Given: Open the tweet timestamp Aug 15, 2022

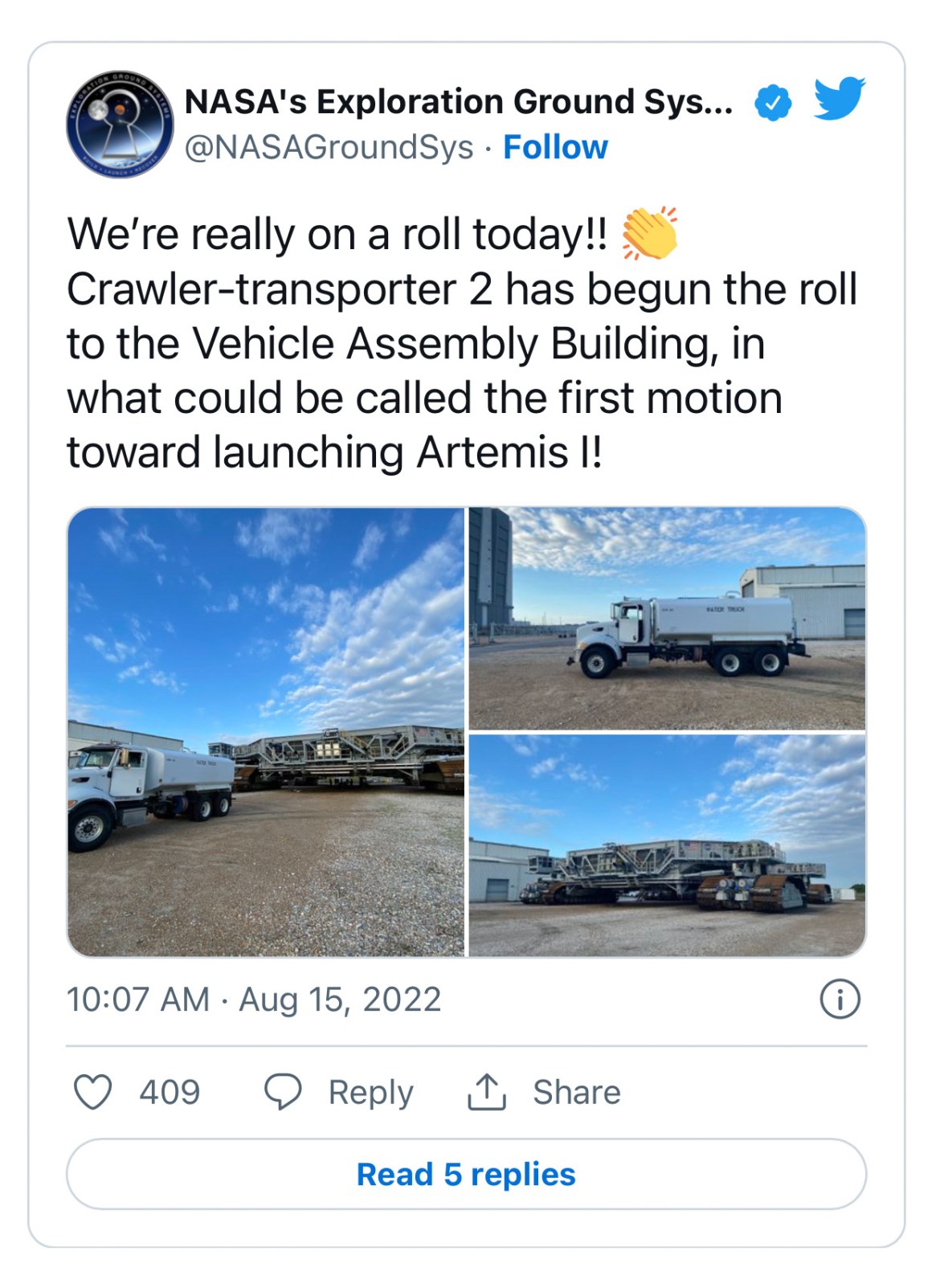Looking at the screenshot, I should [x=254, y=1000].
